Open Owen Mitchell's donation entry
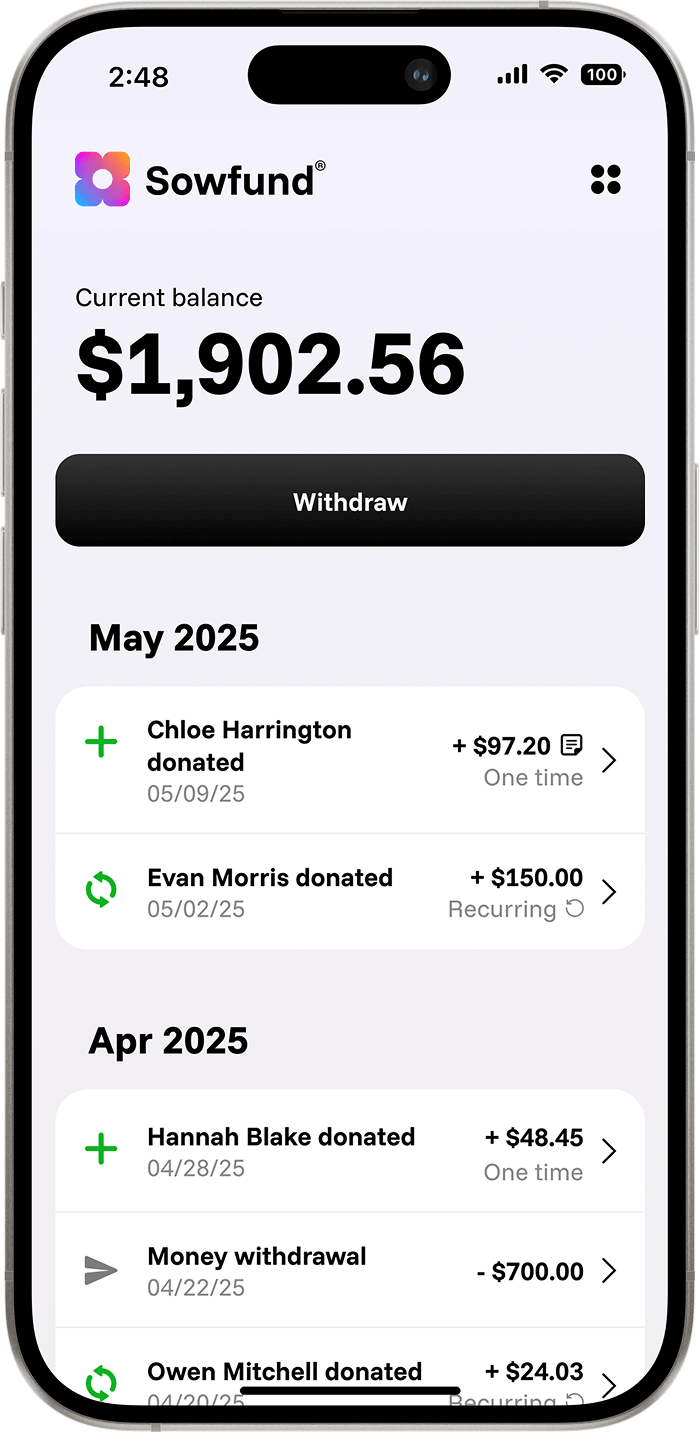This screenshot has height=1432, width=700. 350,1378
